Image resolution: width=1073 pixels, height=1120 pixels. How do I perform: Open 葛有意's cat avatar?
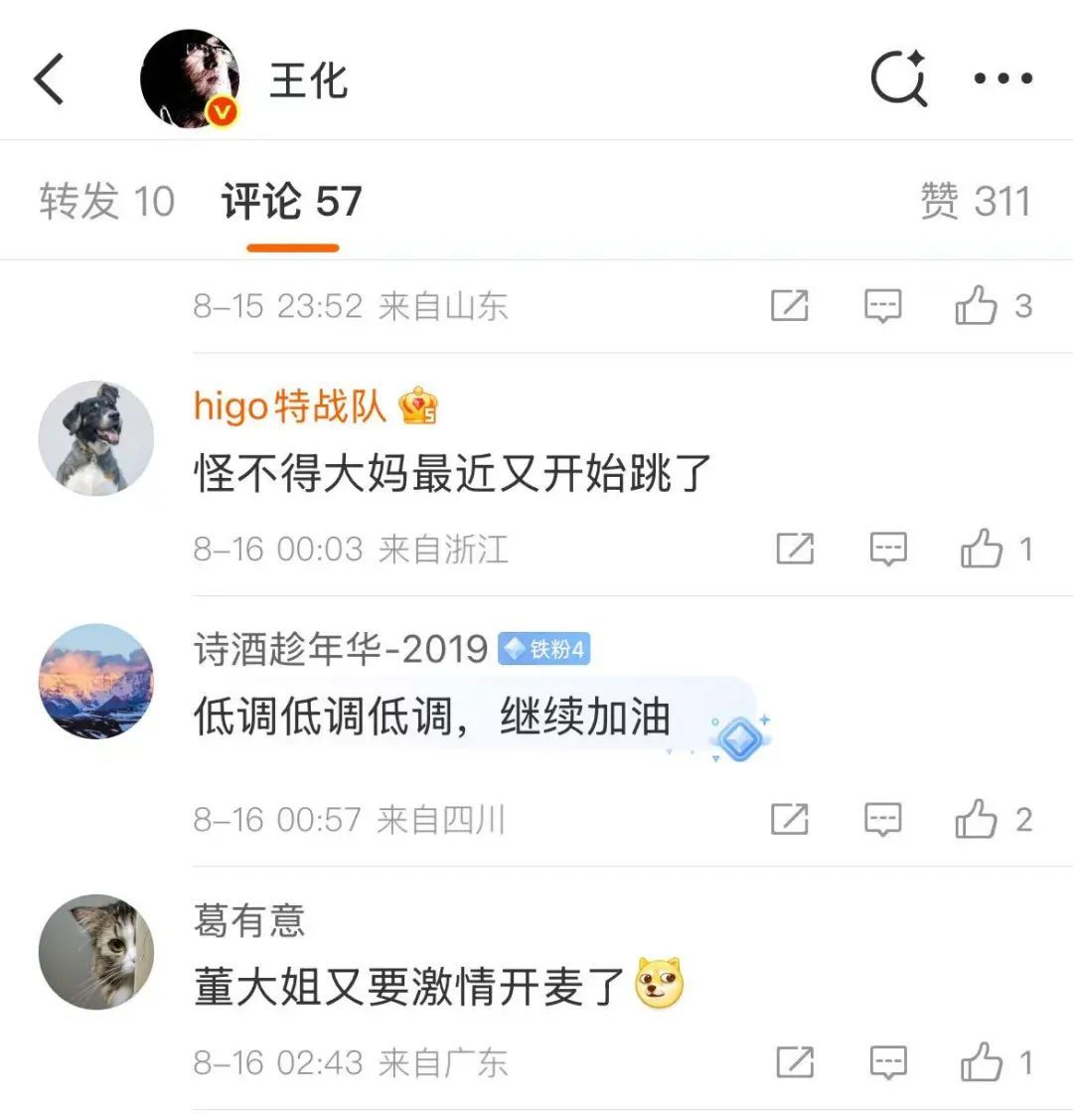(96, 952)
